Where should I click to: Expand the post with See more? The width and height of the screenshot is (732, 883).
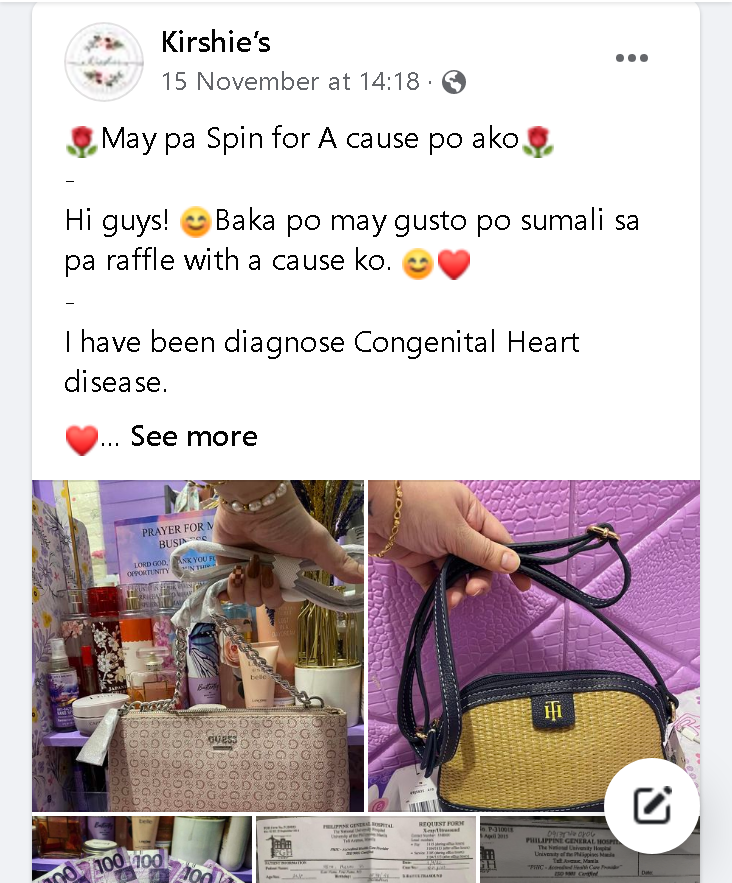tap(193, 436)
